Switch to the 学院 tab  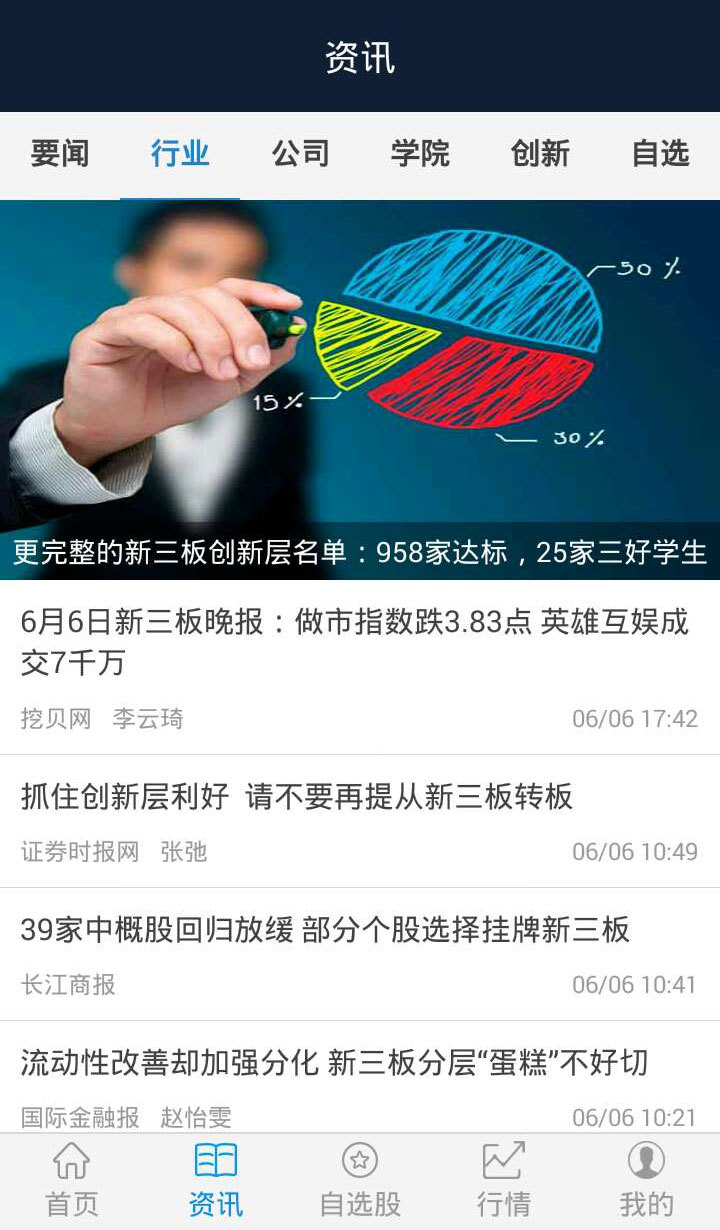point(420,154)
